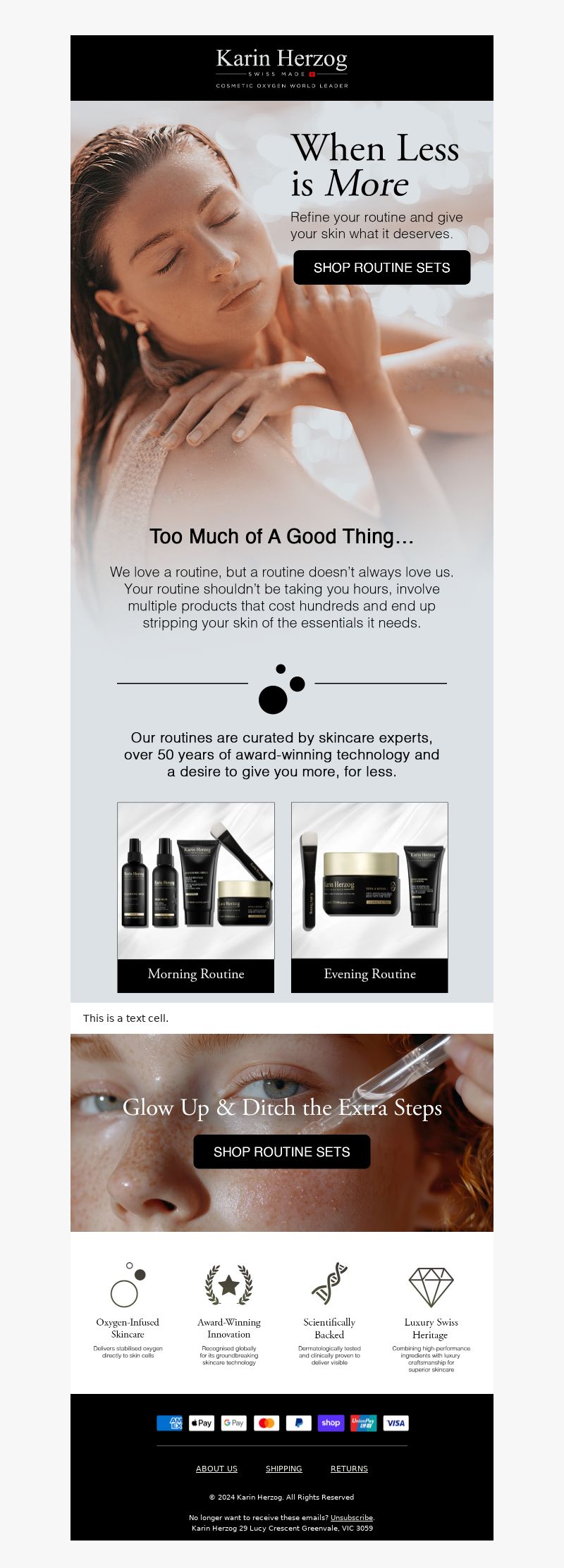The width and height of the screenshot is (564, 1568).
Task: Tap Shop Routine Sets under When Less is More
Action: tap(381, 268)
